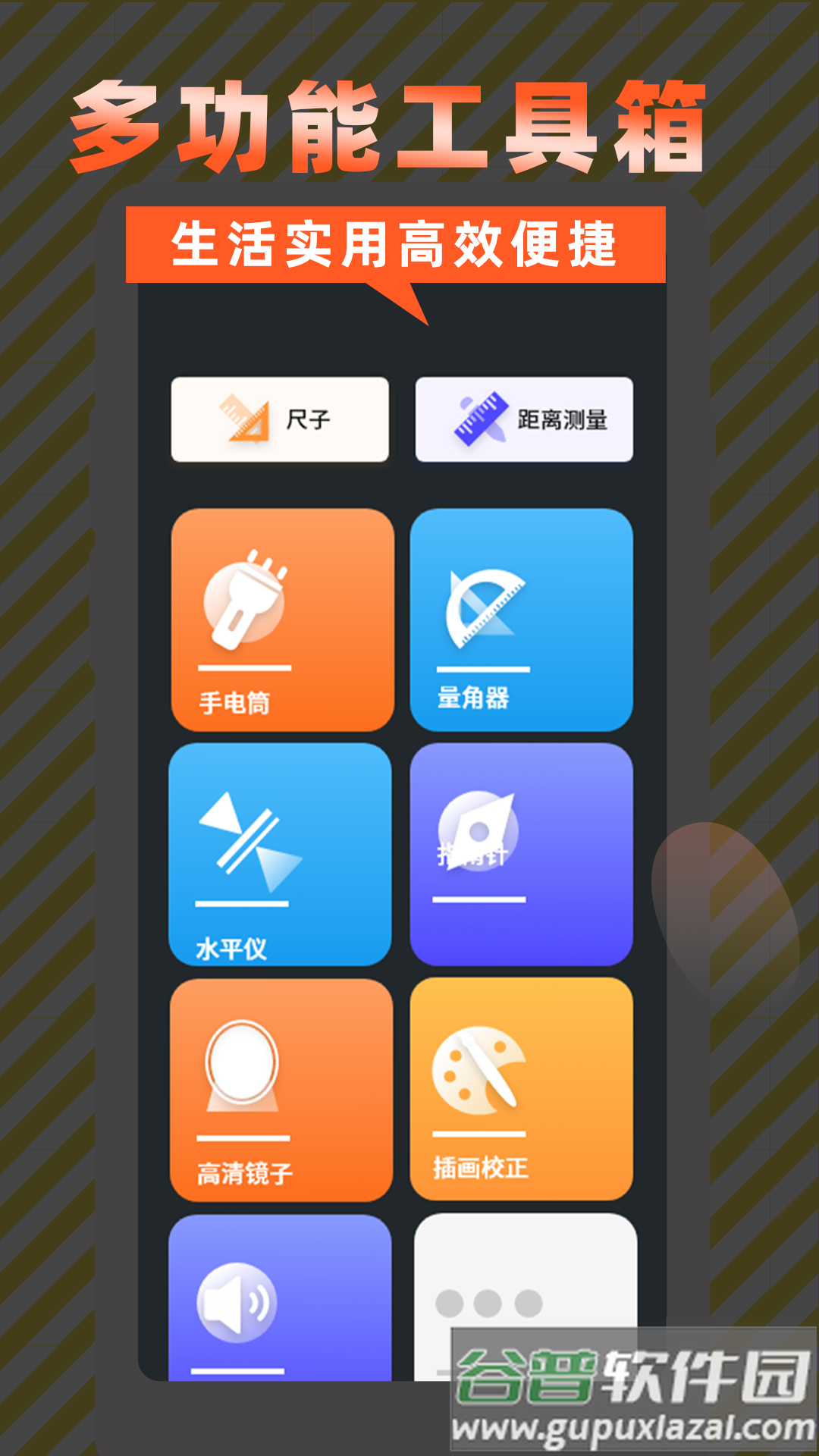
Task: Tap the blue ruler icon for 距离测量
Action: click(480, 419)
